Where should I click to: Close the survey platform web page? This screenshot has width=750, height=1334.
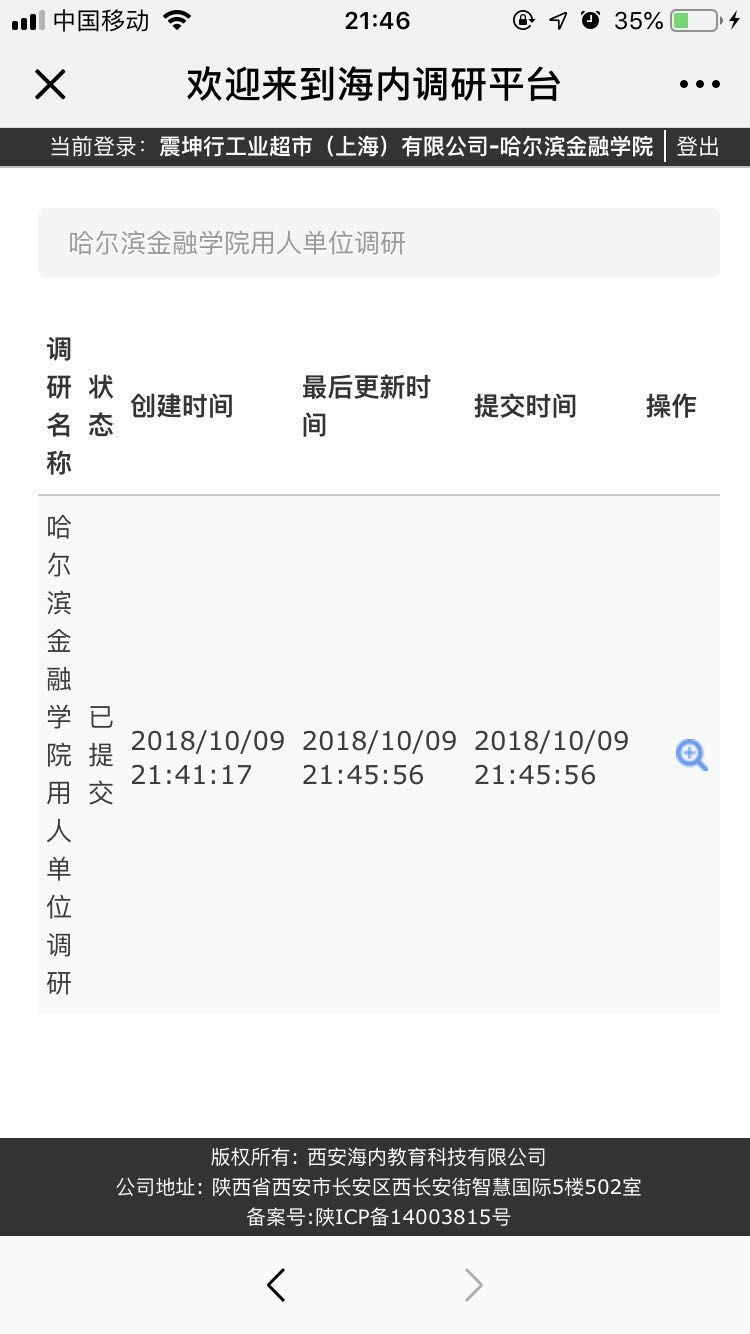50,85
